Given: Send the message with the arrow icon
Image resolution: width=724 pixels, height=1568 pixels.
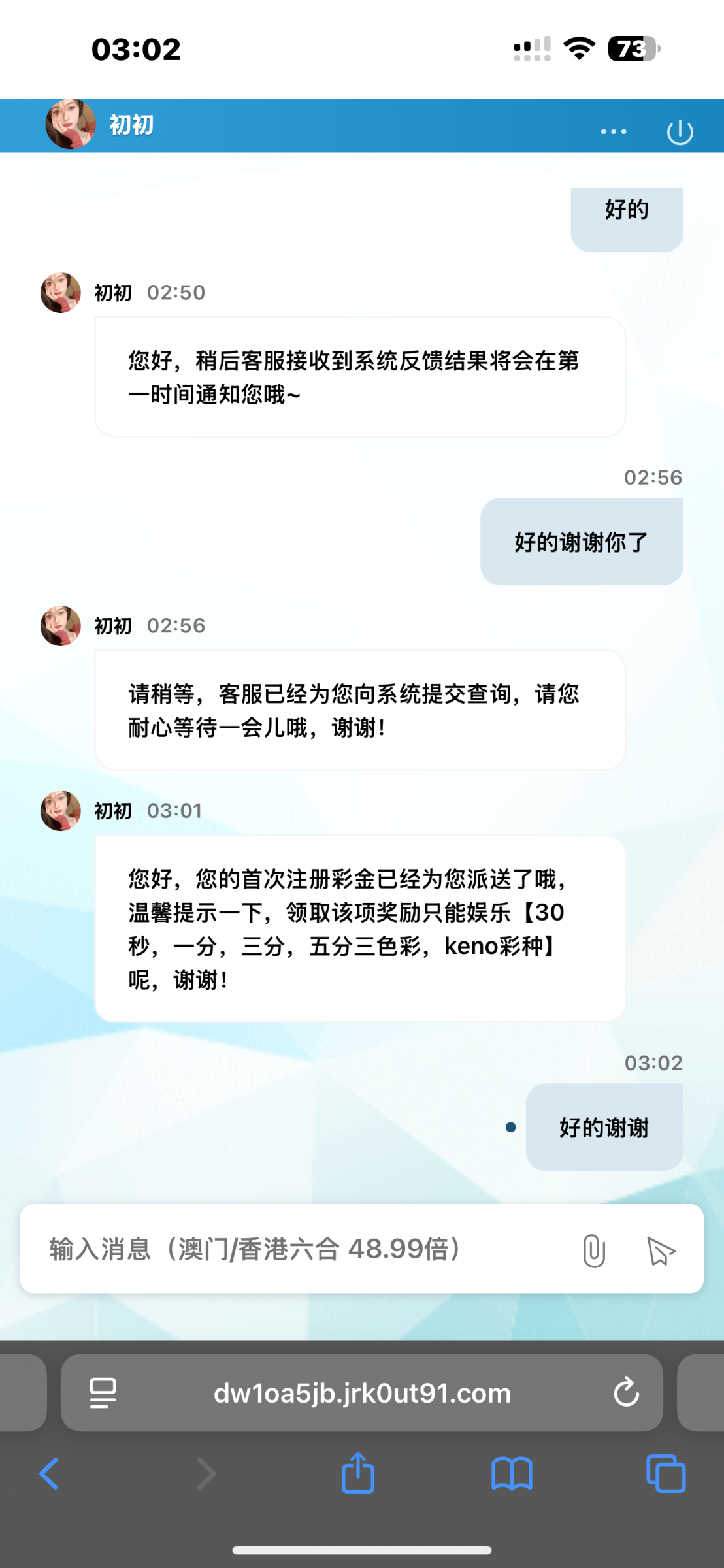Looking at the screenshot, I should point(661,1251).
